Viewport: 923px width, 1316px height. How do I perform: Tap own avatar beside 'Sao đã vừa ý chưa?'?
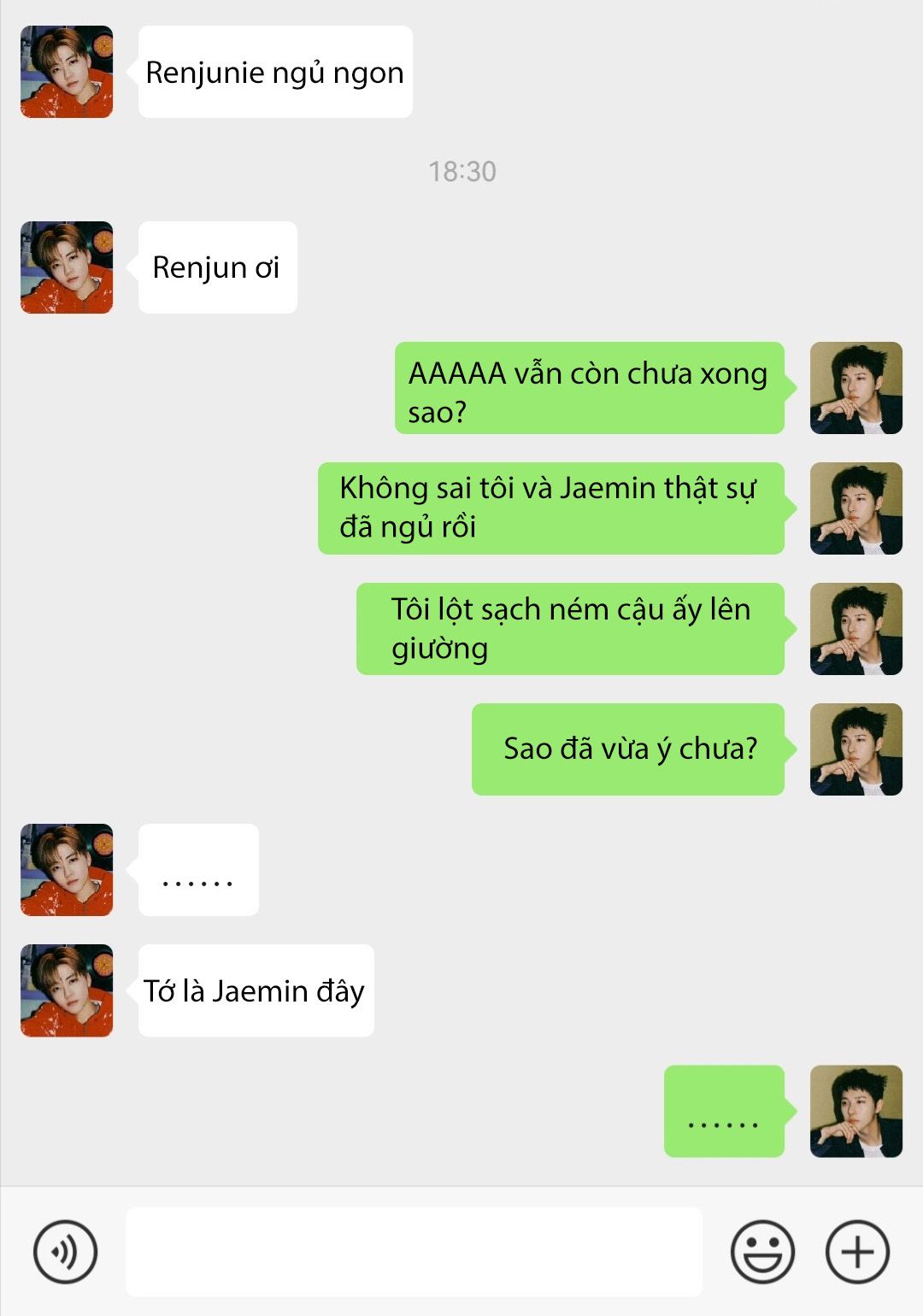point(855,749)
